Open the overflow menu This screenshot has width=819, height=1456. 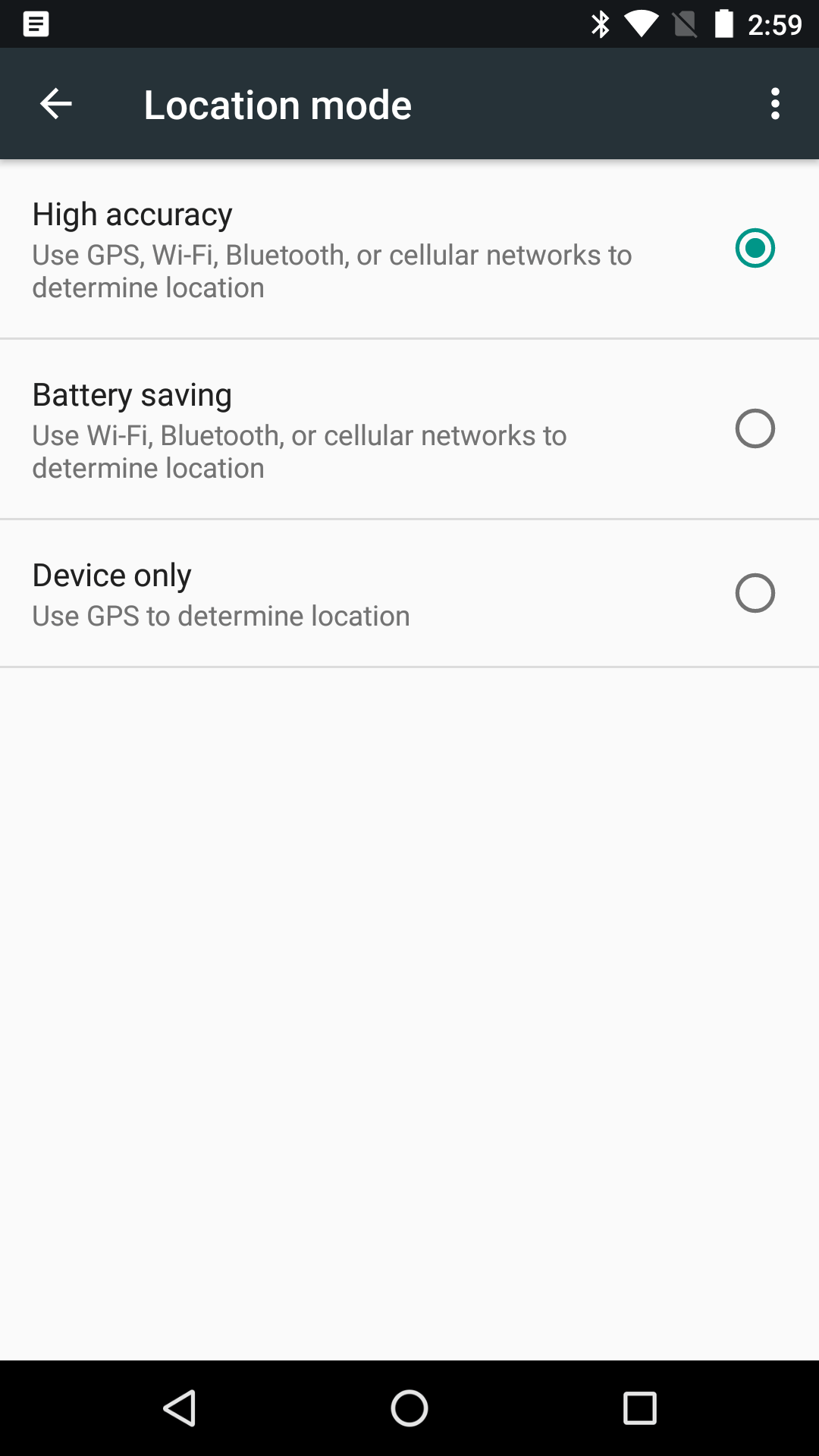(774, 104)
